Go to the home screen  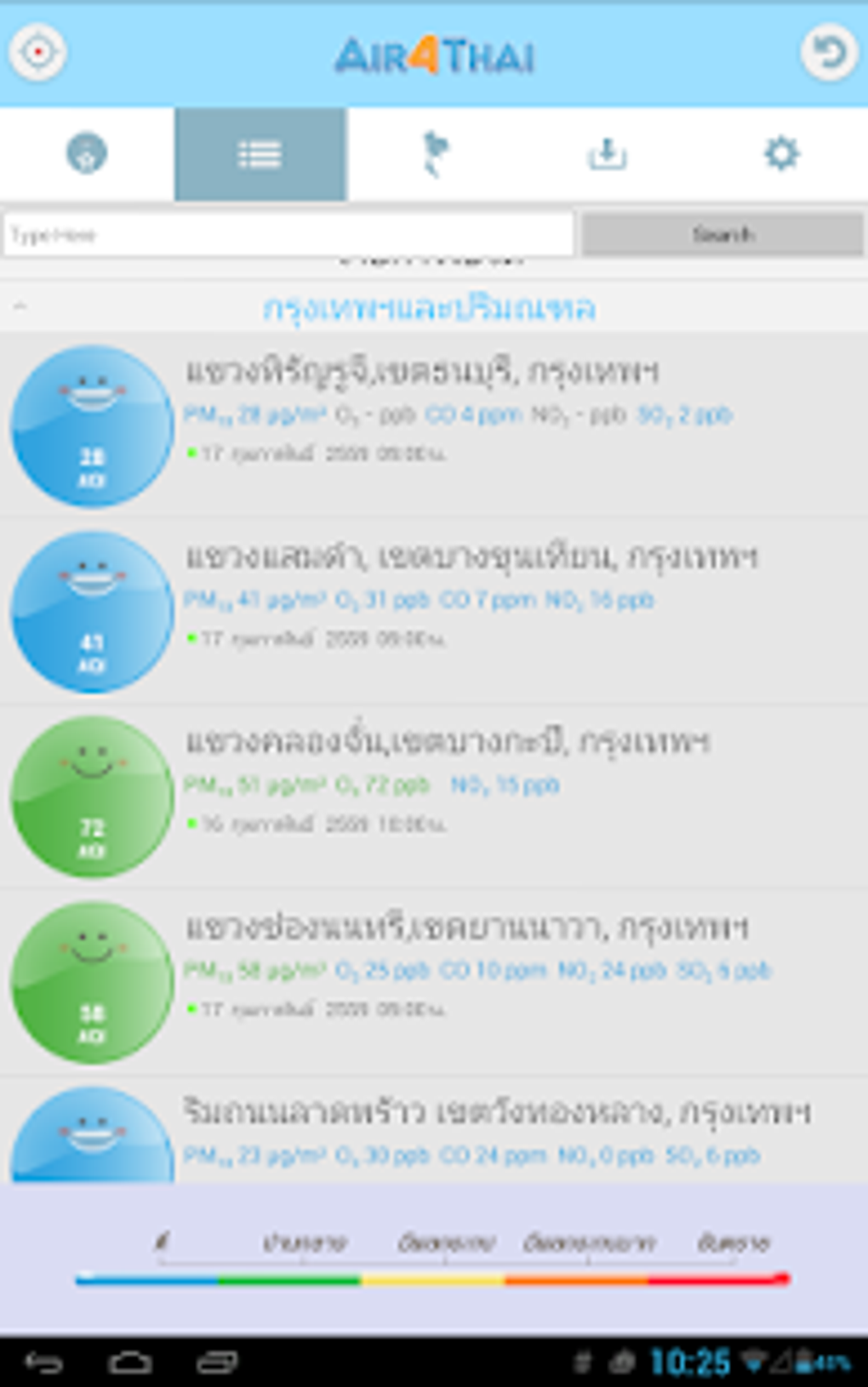pyautogui.click(x=130, y=1362)
